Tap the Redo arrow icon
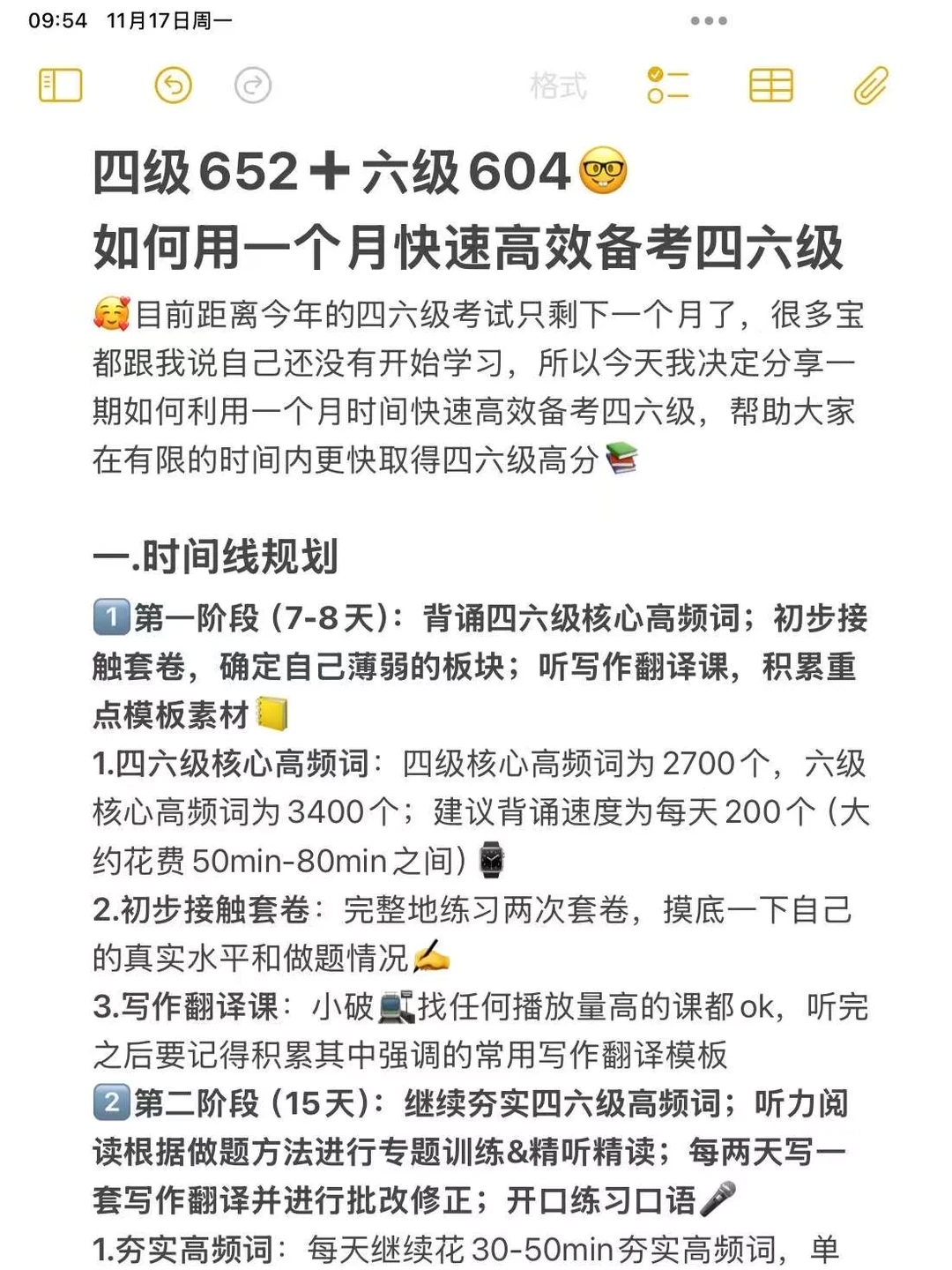Viewport: 952px width, 1270px height. (253, 86)
